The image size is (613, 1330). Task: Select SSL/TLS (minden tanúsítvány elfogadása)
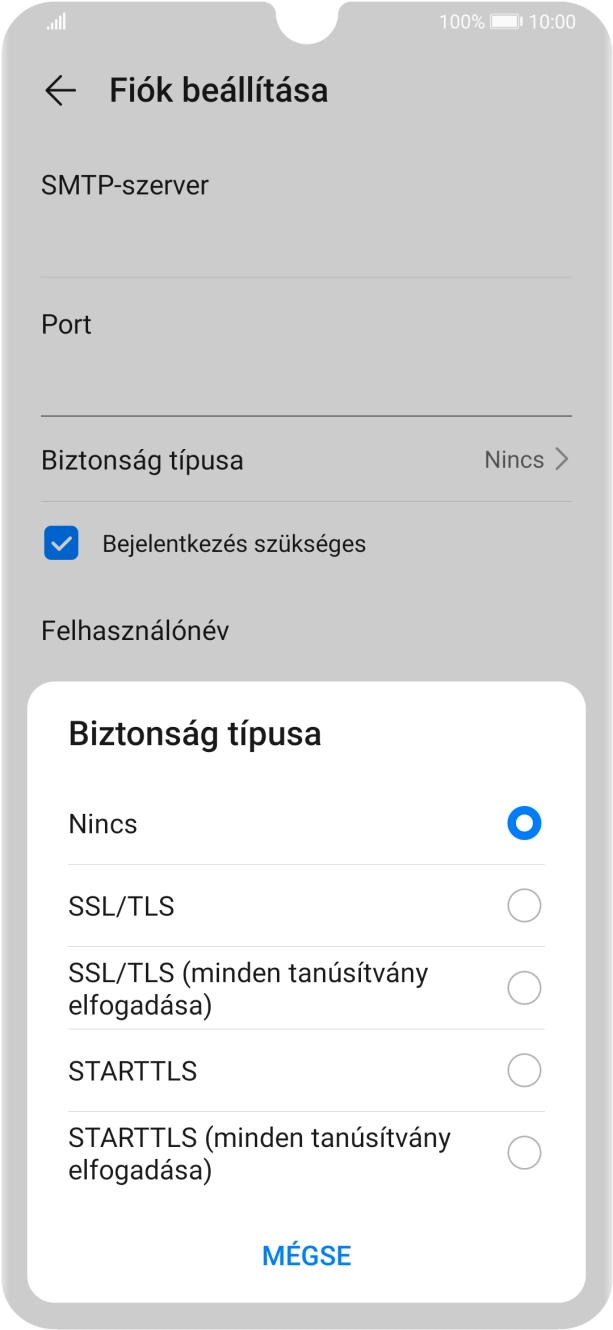pyautogui.click(x=306, y=988)
